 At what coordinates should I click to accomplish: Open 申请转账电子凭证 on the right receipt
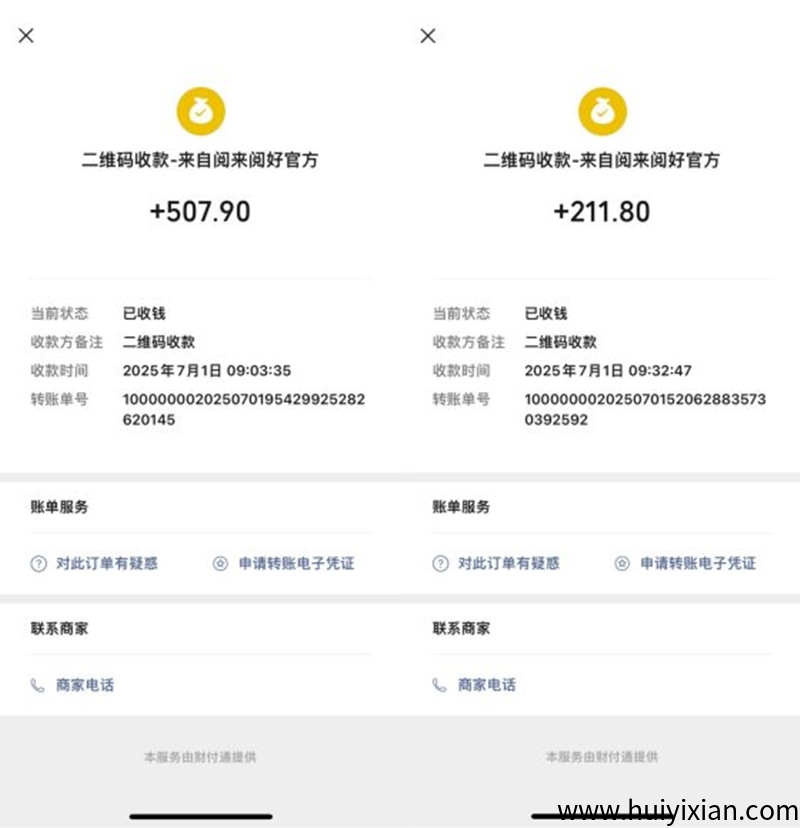click(697, 563)
